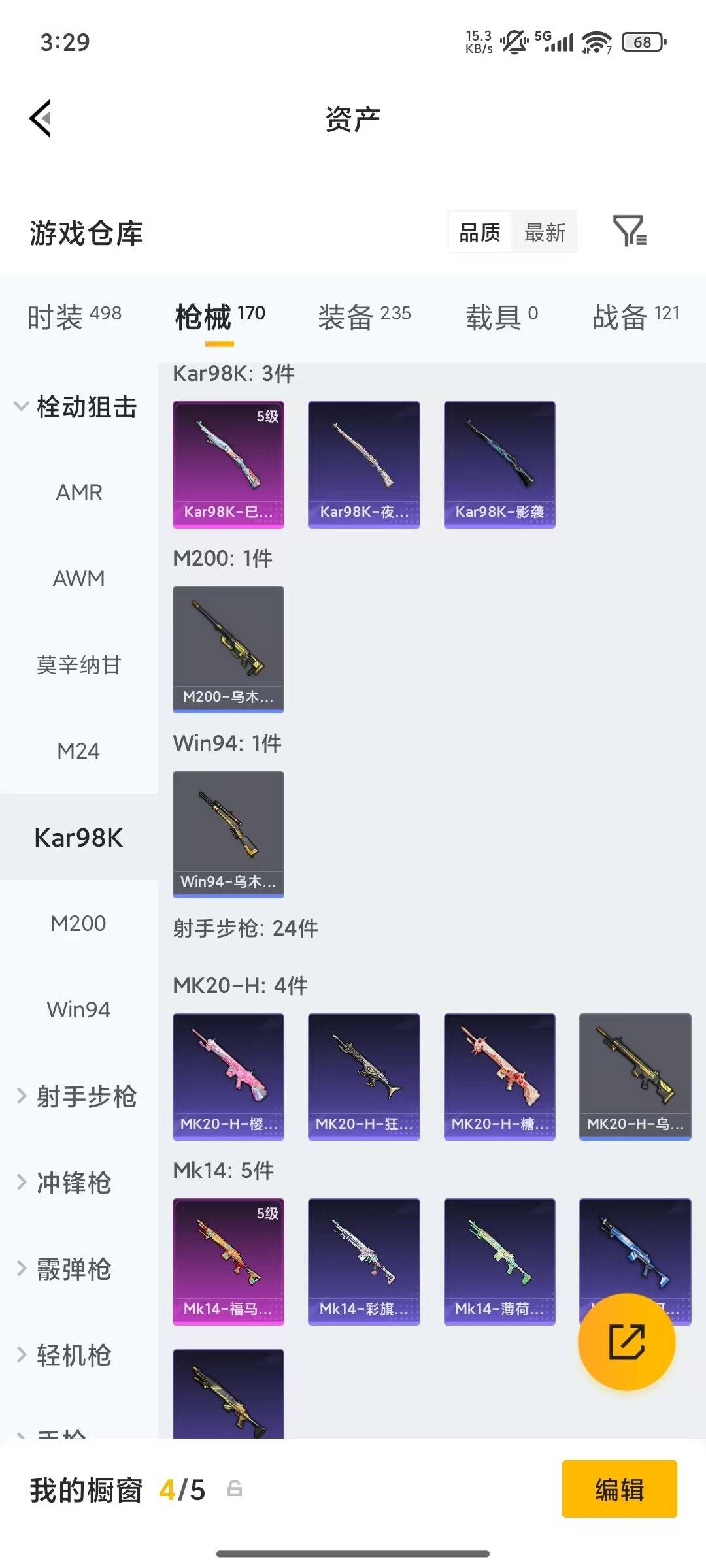This screenshot has height=1568, width=706.
Task: Sort the warehouse by 品质
Action: tap(479, 233)
